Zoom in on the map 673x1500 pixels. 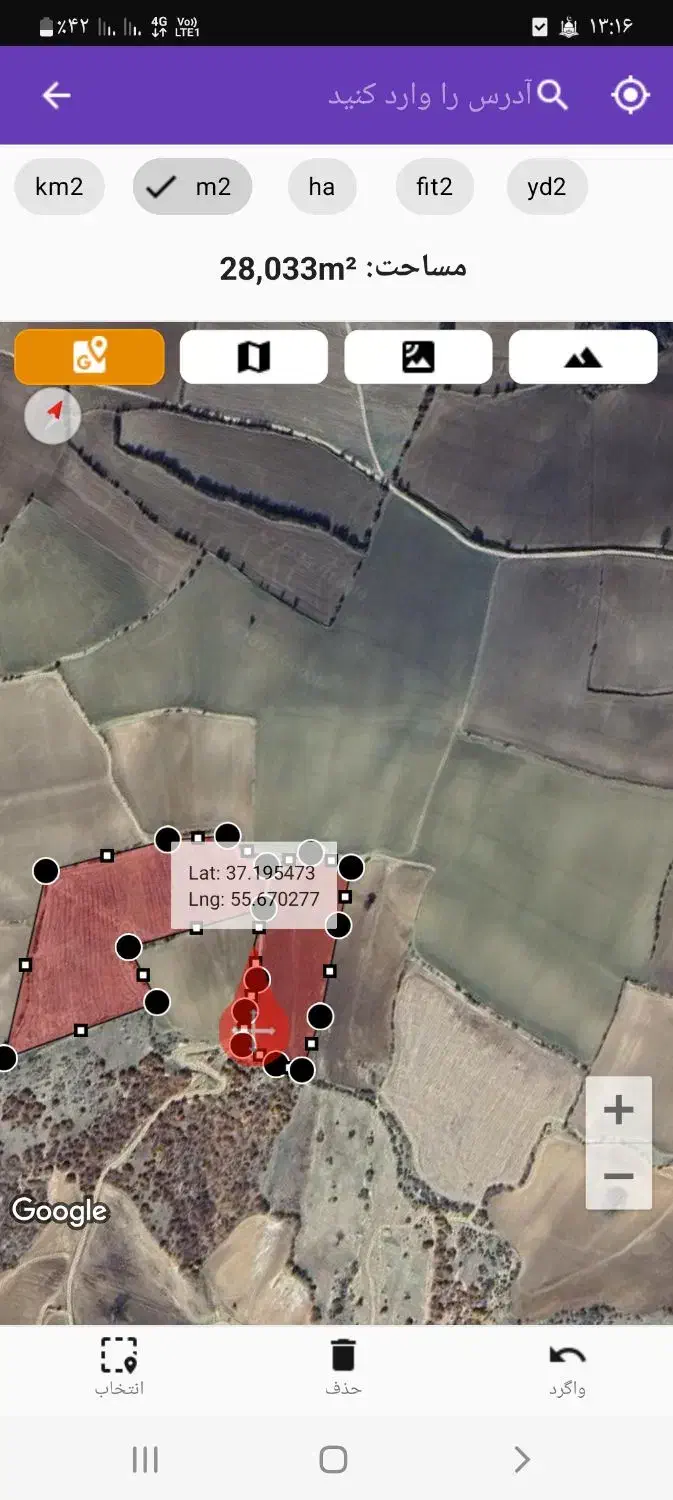pos(619,1110)
